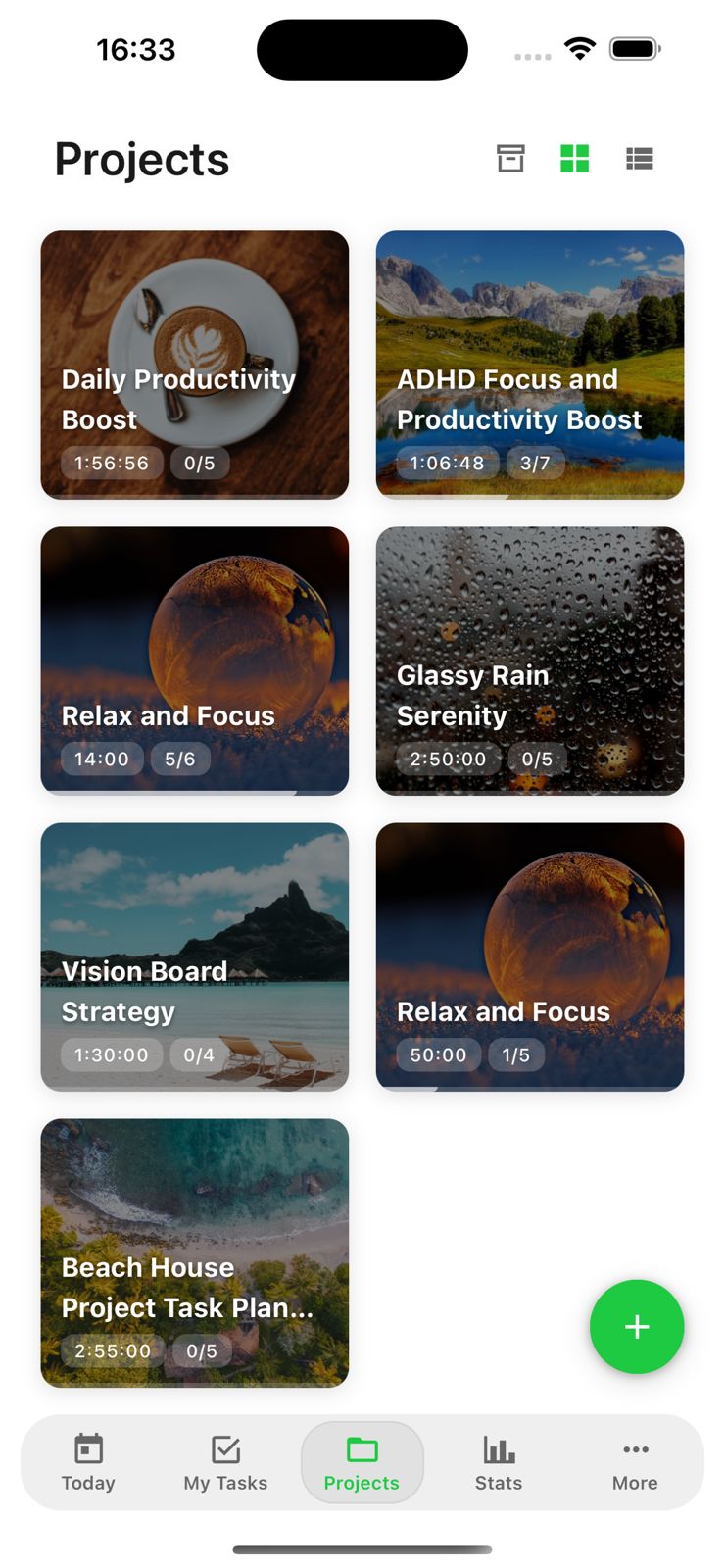
Task: Tap the More ellipsis icon
Action: [635, 1447]
